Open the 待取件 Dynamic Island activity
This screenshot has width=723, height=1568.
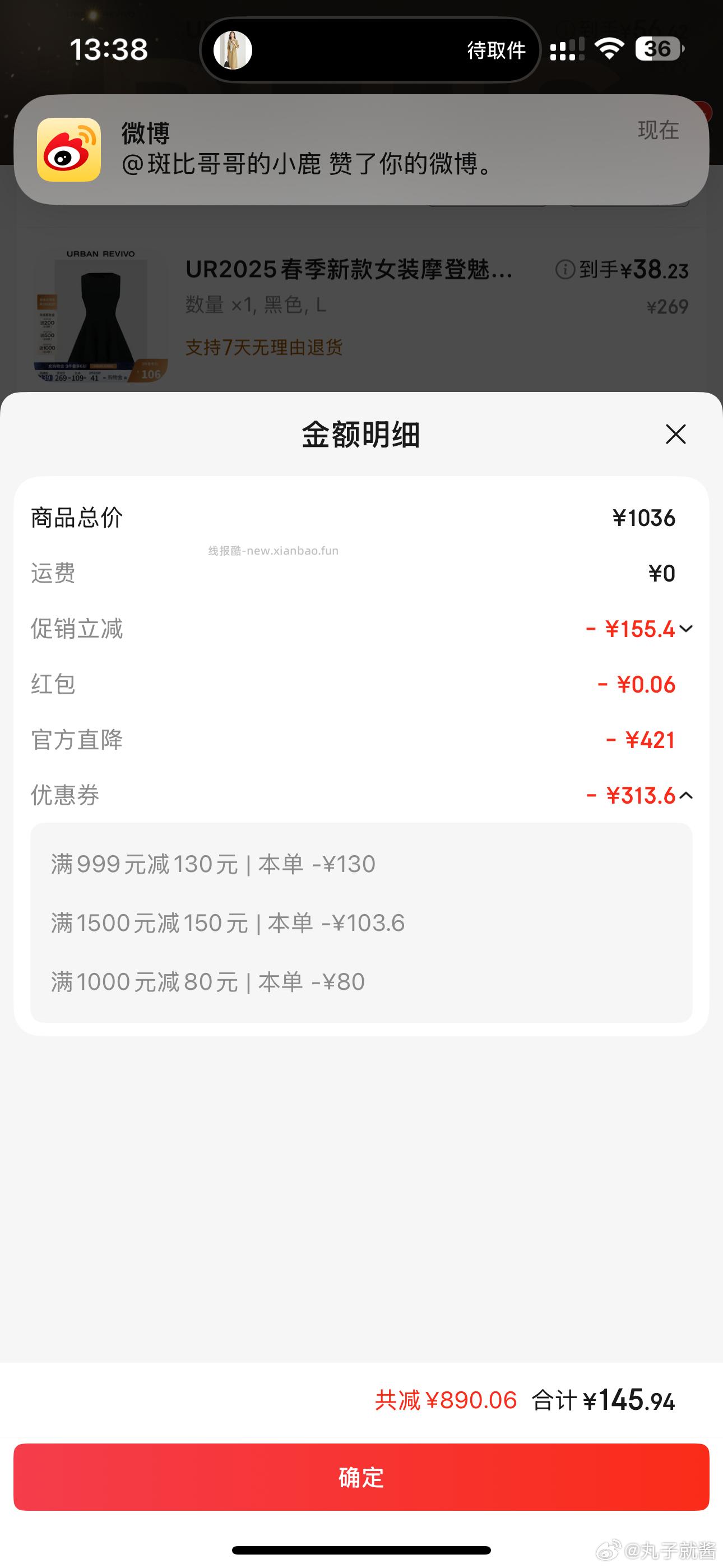click(370, 50)
